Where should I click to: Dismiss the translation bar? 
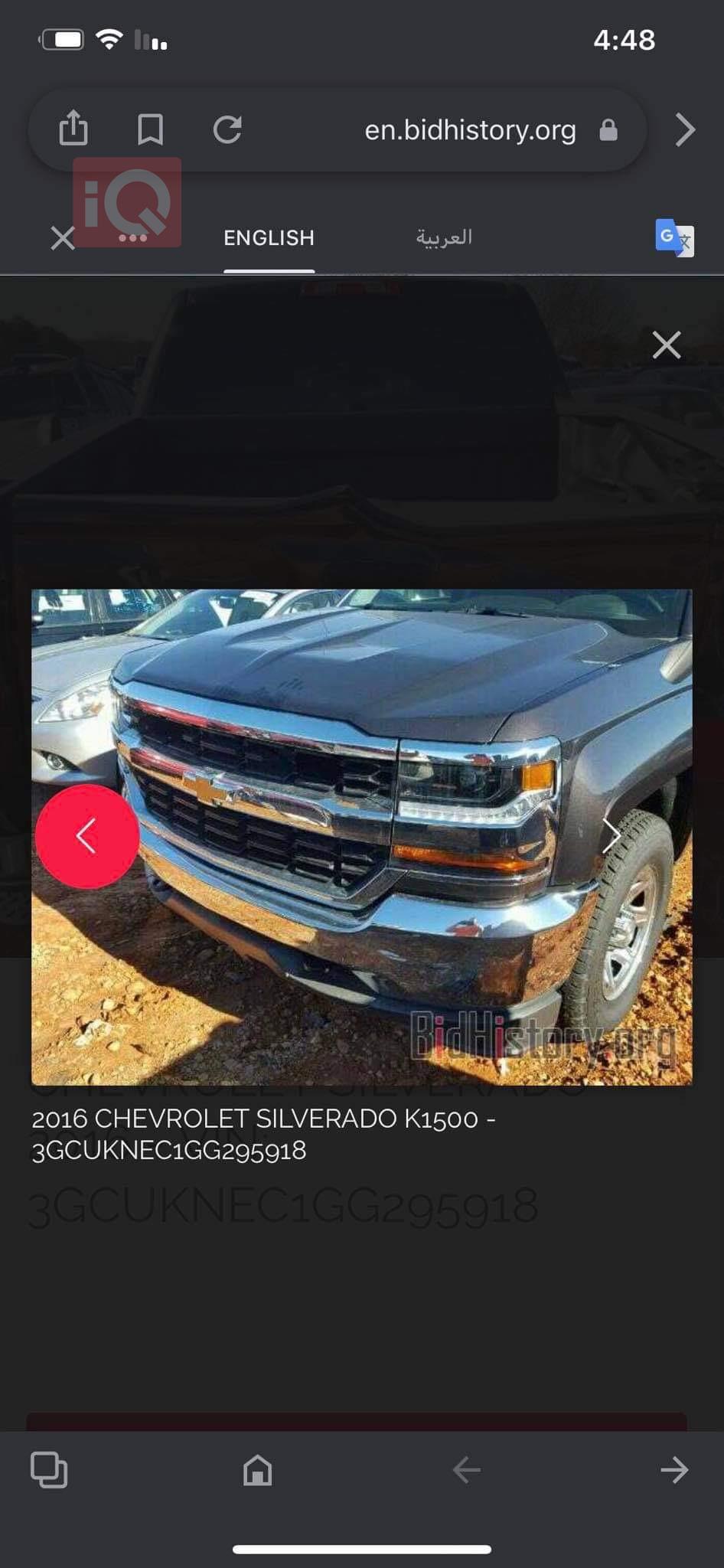coord(63,238)
